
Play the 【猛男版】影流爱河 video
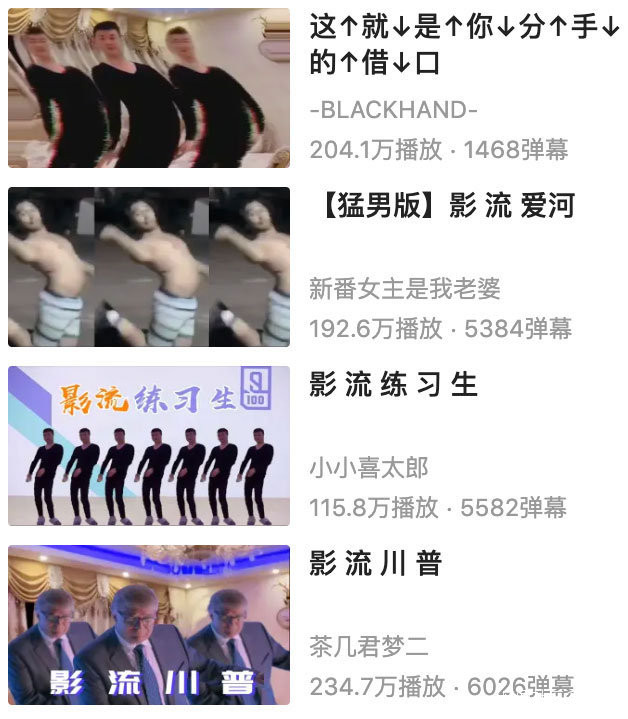point(149,267)
